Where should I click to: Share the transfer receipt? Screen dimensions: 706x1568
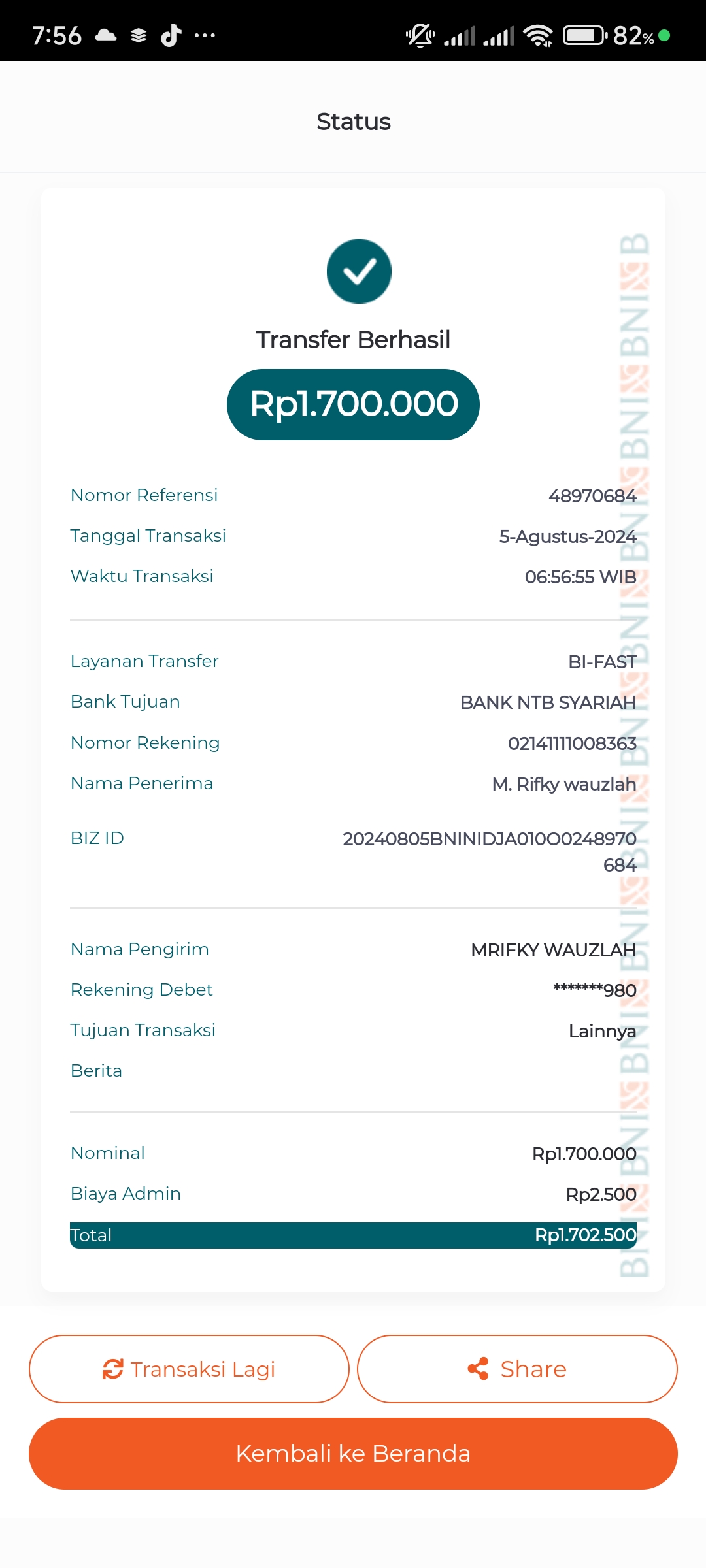coord(517,1369)
